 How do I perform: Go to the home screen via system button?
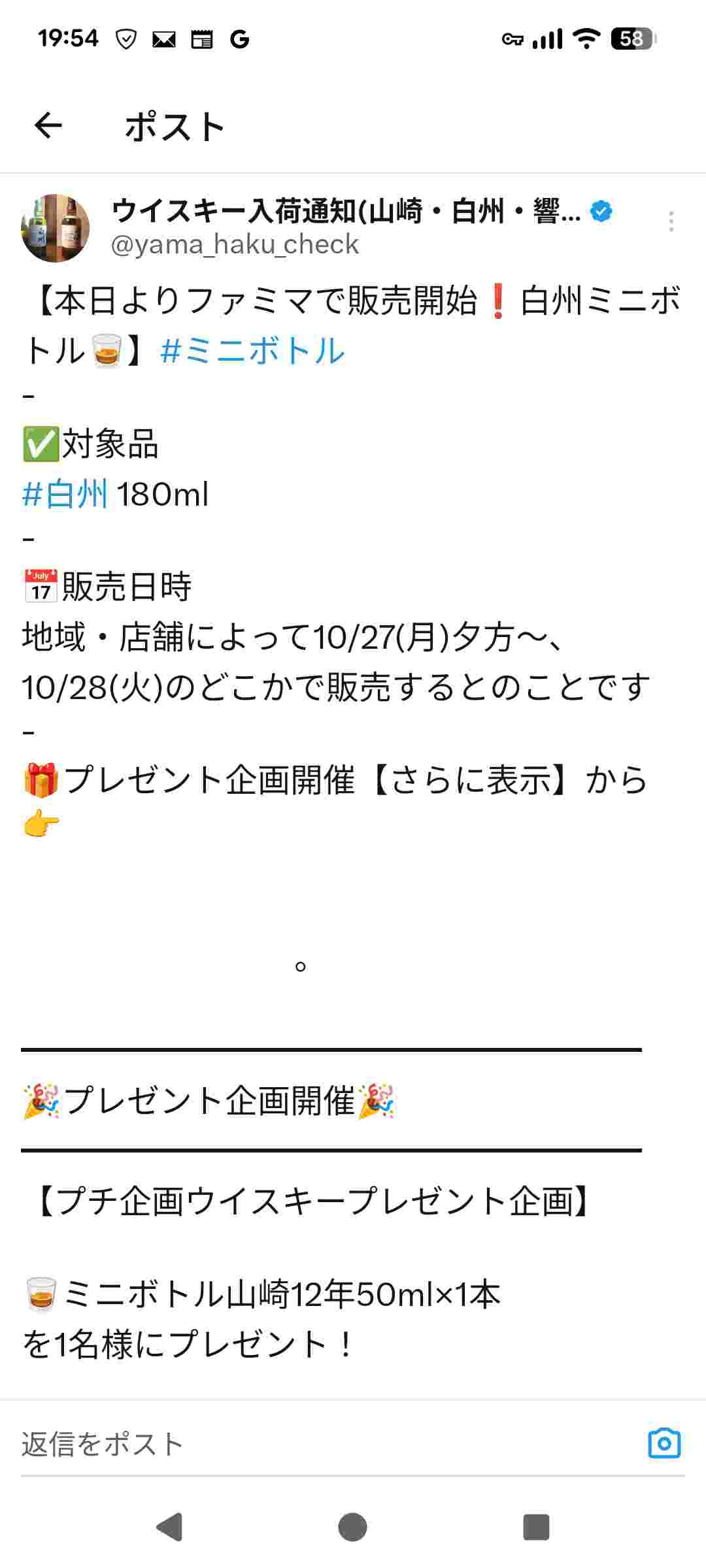pyautogui.click(x=352, y=1527)
